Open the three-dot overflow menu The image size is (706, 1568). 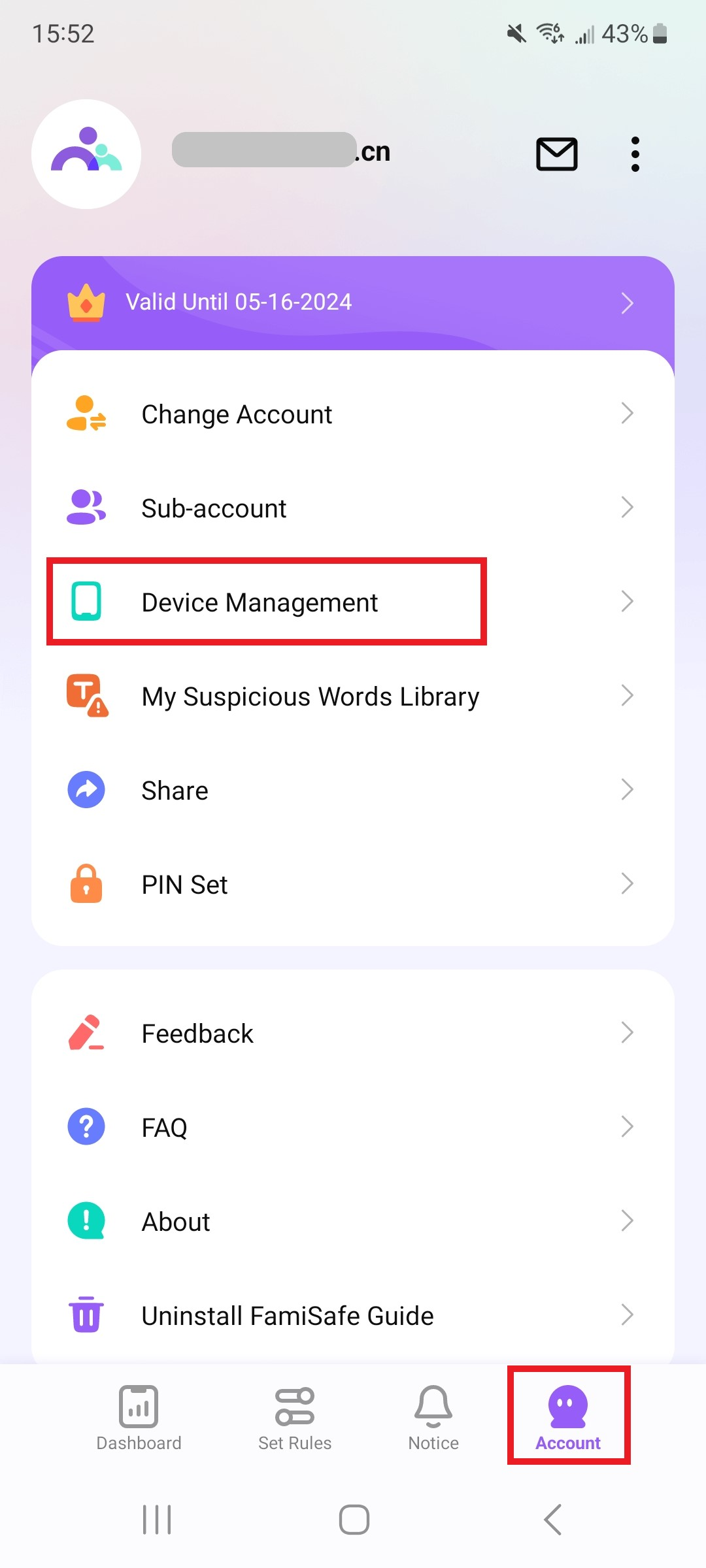[x=635, y=154]
